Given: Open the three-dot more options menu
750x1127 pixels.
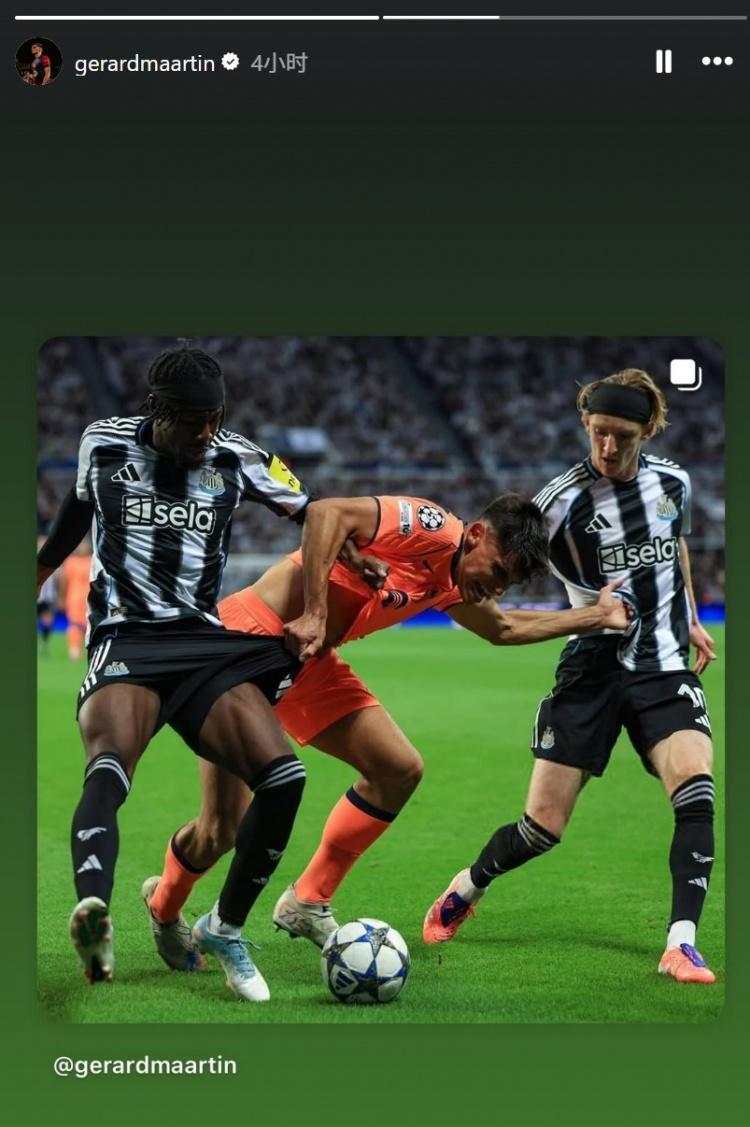Looking at the screenshot, I should tap(717, 62).
